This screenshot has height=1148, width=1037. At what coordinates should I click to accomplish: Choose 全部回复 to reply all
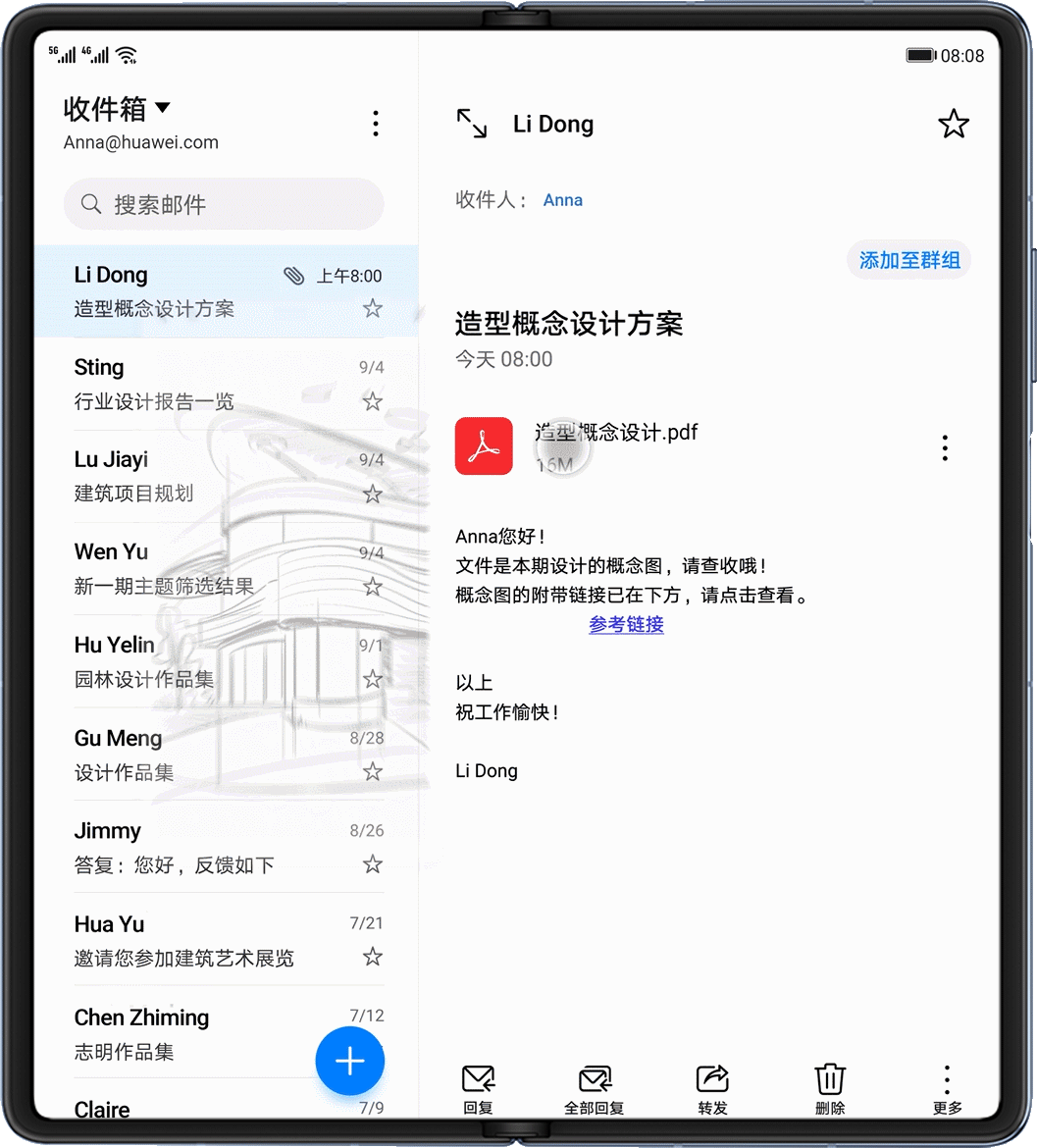point(595,1088)
